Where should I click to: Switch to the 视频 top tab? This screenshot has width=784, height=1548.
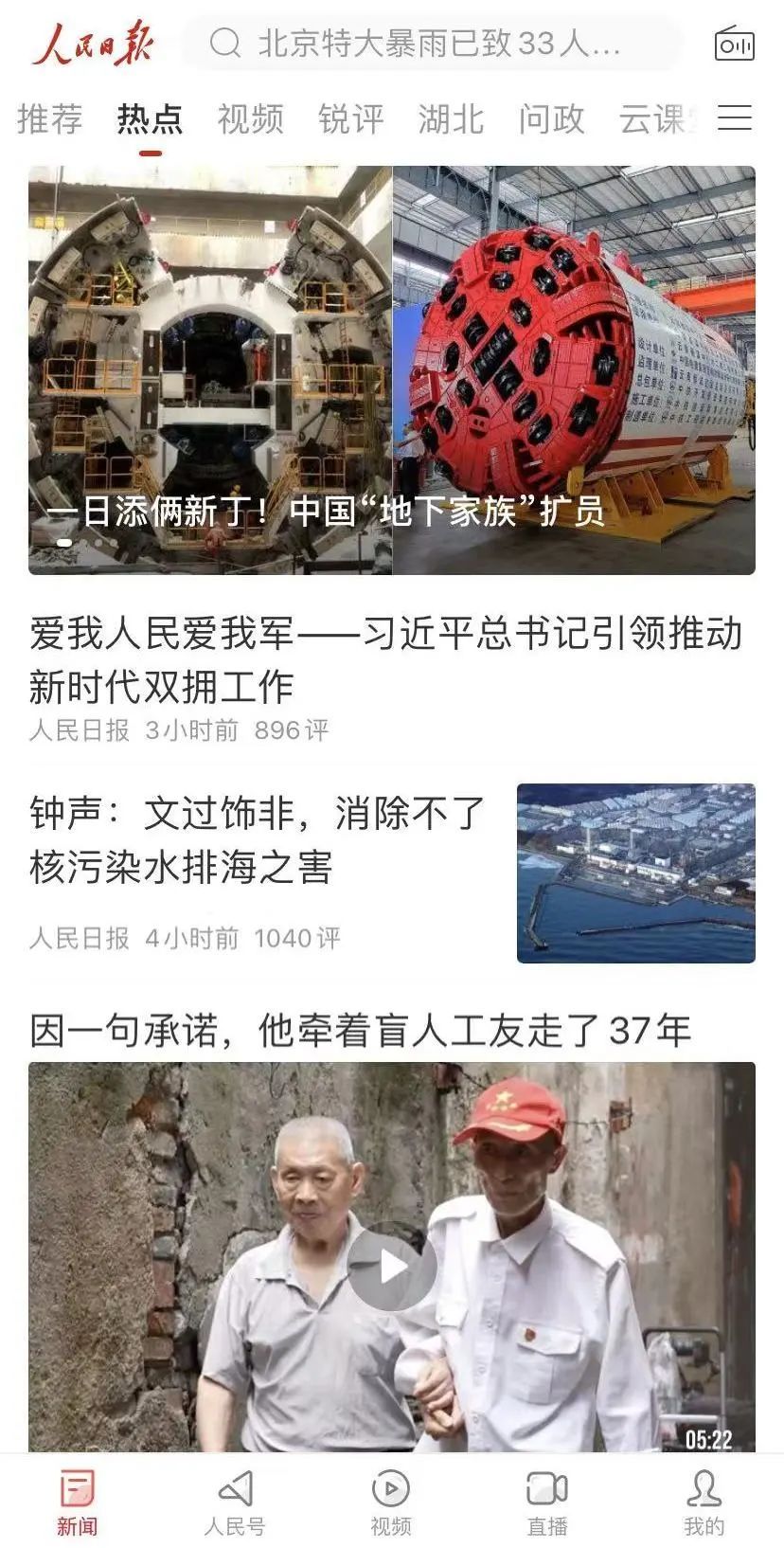(251, 119)
